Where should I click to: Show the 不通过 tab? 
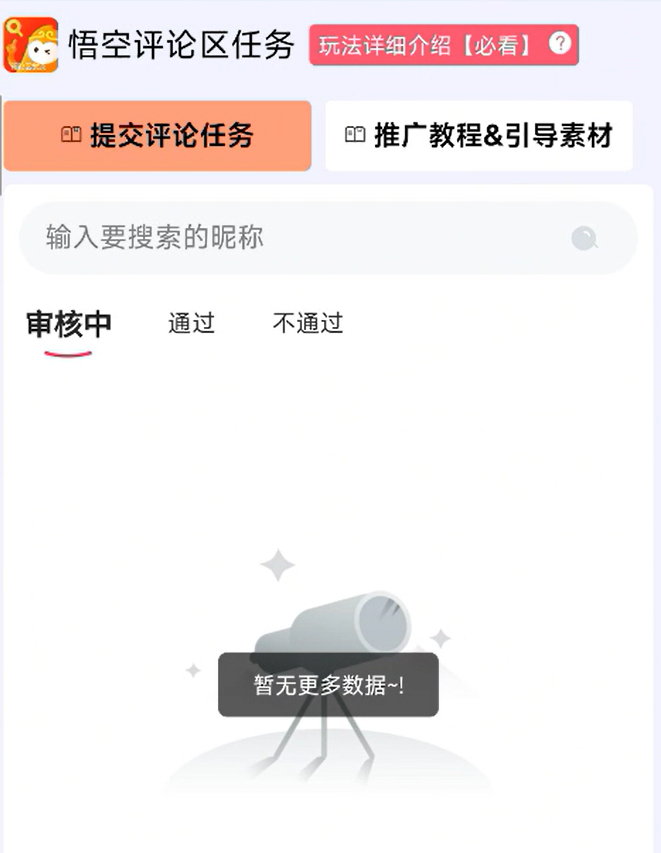click(x=307, y=323)
